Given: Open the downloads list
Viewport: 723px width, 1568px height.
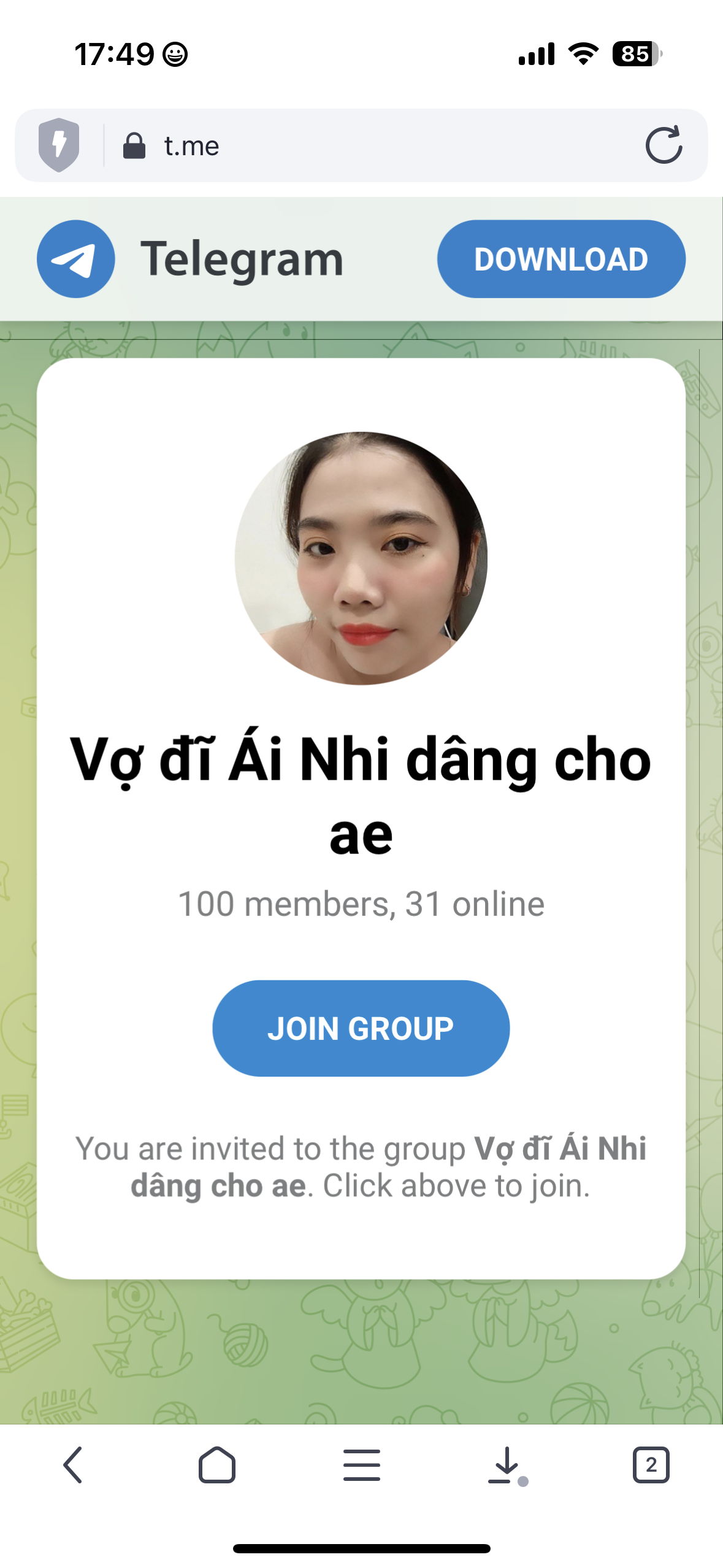Looking at the screenshot, I should pyautogui.click(x=507, y=1465).
